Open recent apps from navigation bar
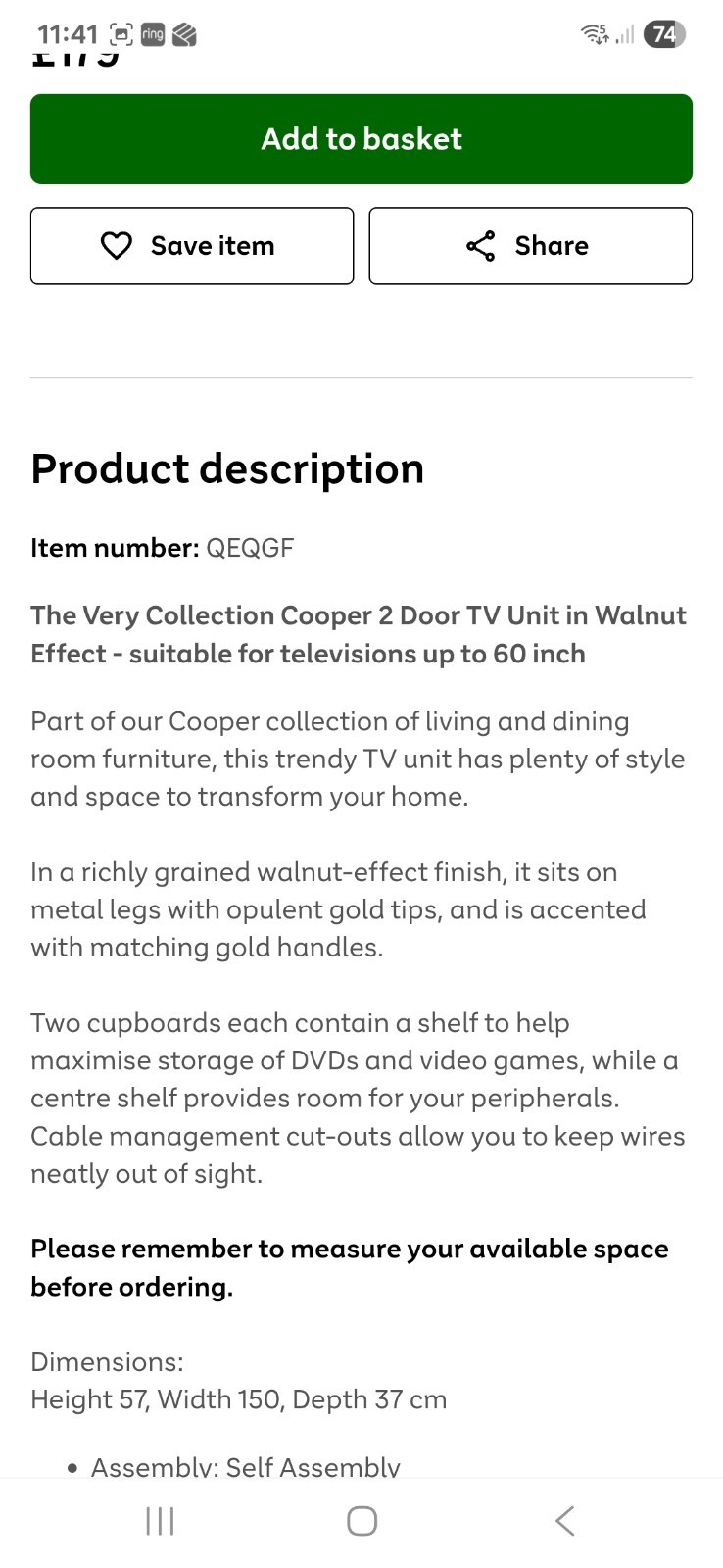 click(x=160, y=1521)
